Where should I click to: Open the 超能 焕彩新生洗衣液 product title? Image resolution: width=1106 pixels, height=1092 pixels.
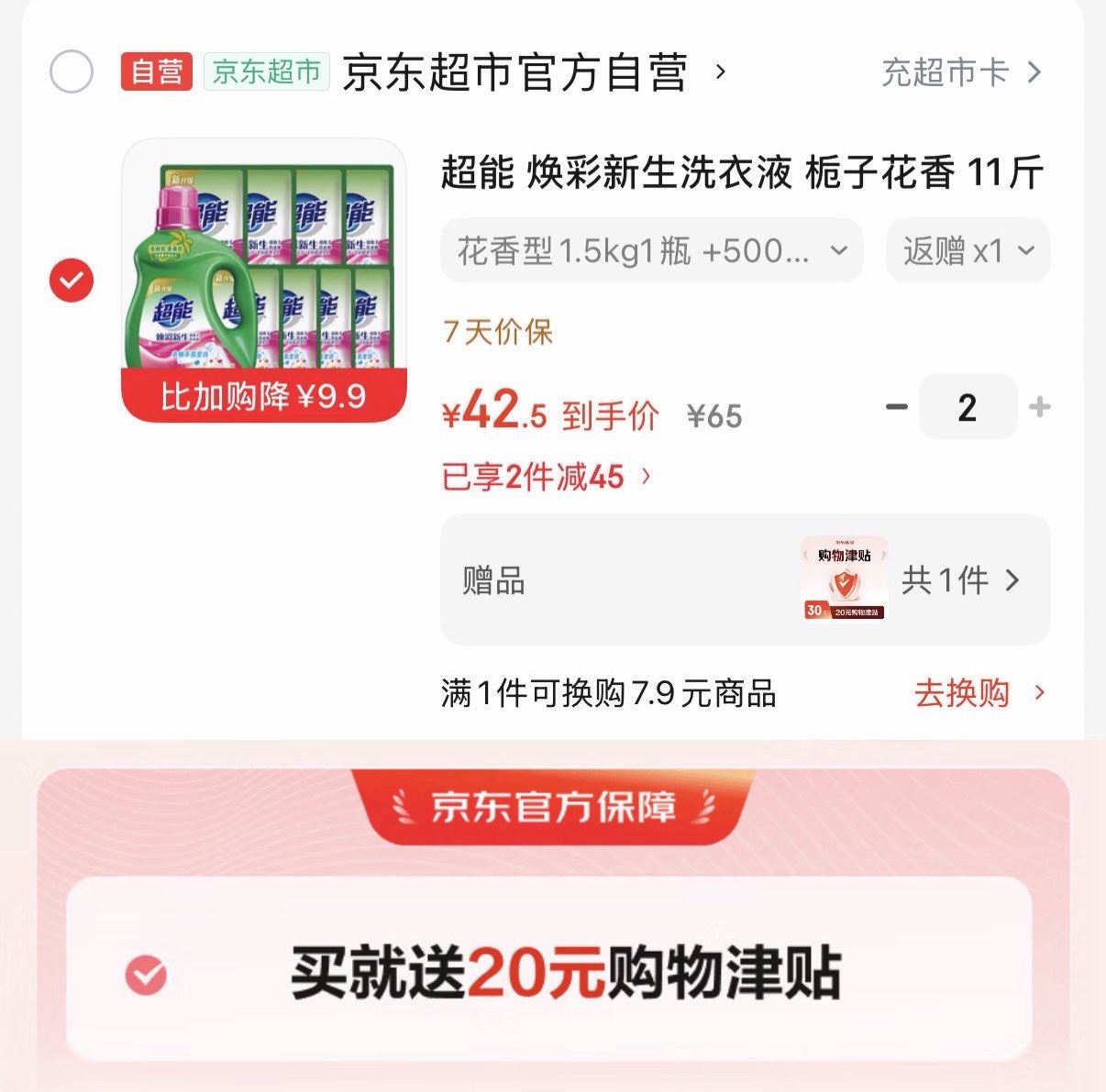(743, 172)
